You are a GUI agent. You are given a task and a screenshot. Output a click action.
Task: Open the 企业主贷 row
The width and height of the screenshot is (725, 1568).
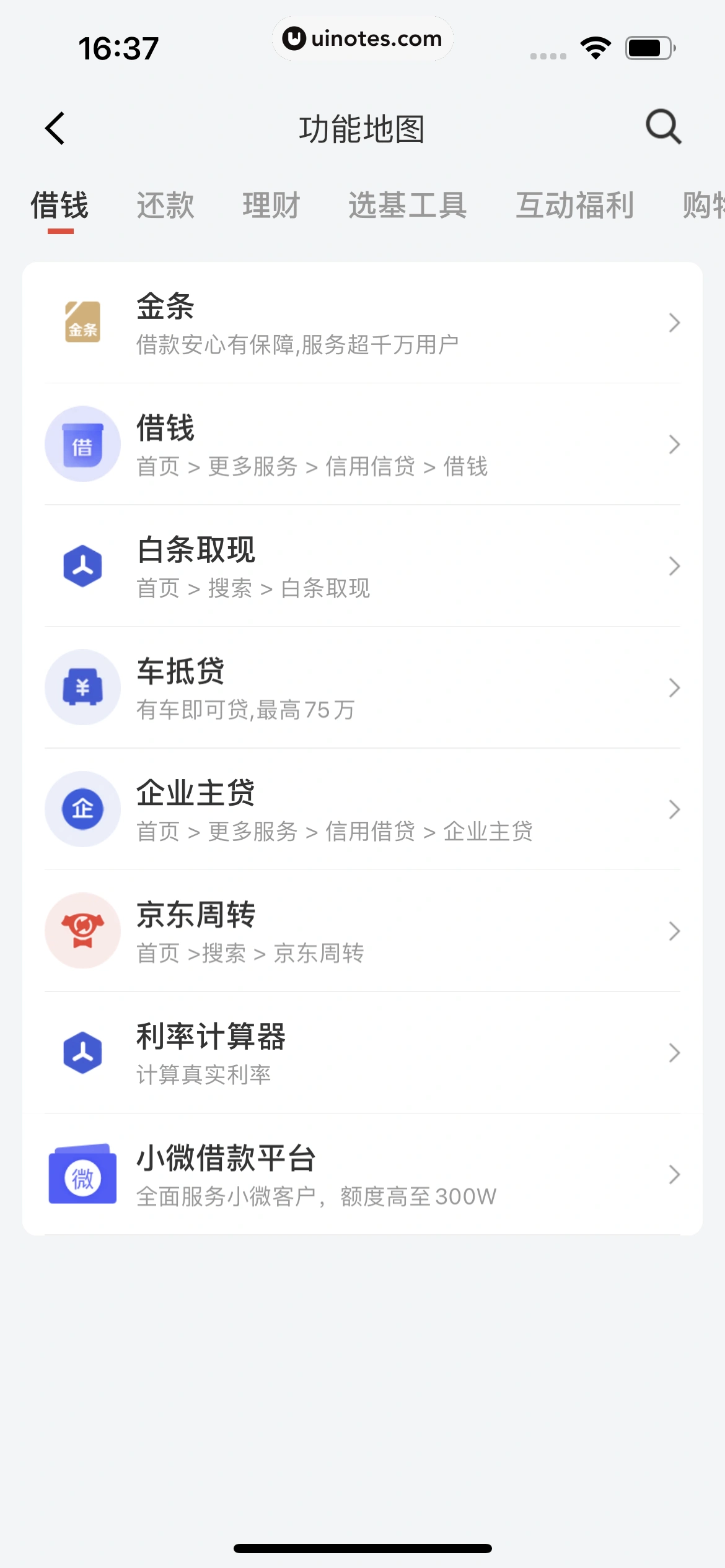click(362, 809)
